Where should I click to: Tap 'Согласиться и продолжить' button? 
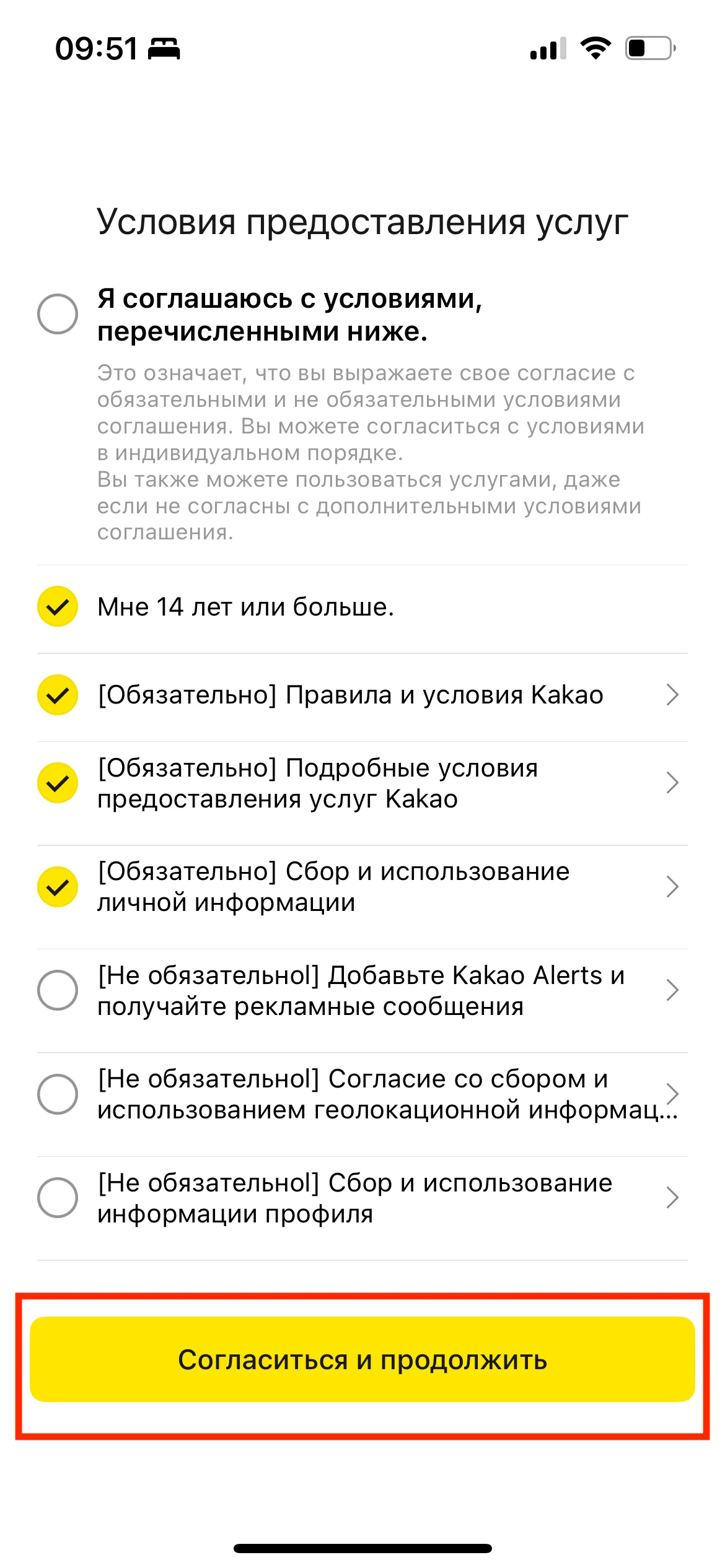click(x=362, y=1360)
